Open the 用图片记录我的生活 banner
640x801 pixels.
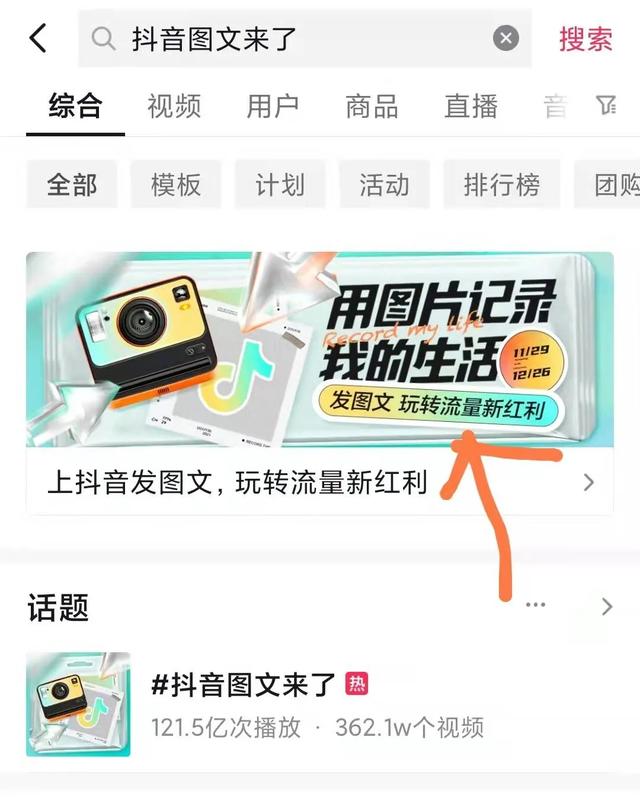318,350
